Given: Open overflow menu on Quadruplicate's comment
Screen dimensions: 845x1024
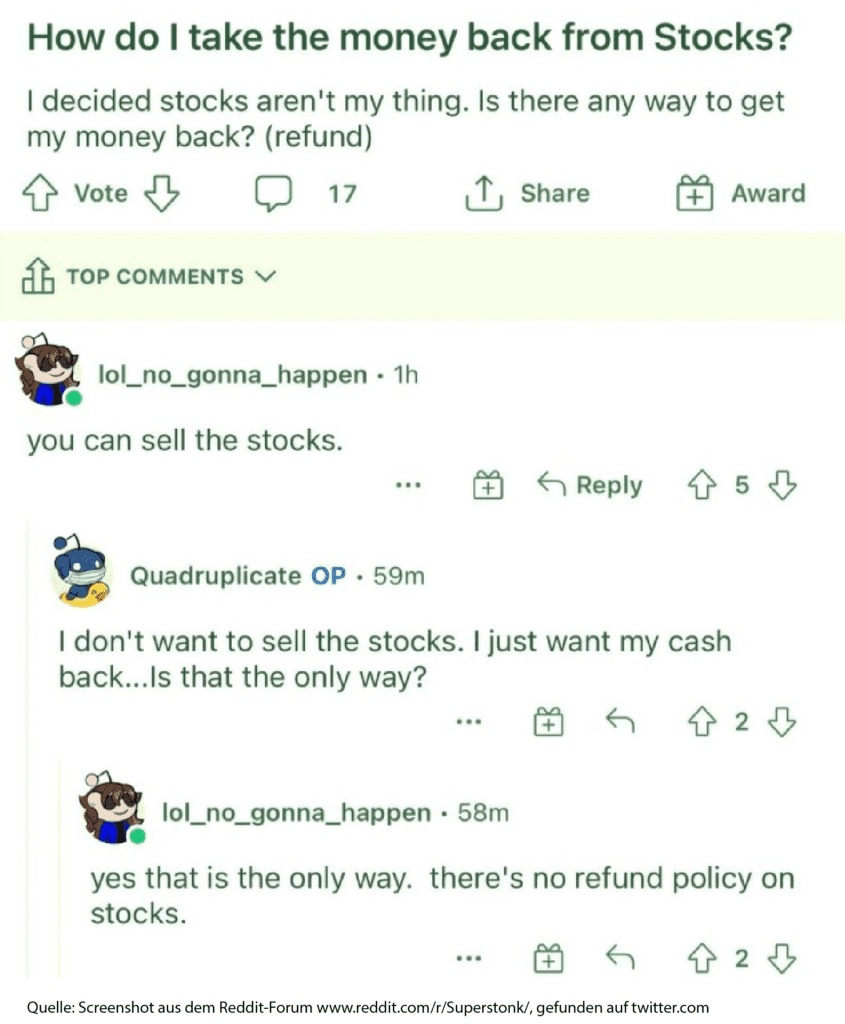Looking at the screenshot, I should 466,722.
